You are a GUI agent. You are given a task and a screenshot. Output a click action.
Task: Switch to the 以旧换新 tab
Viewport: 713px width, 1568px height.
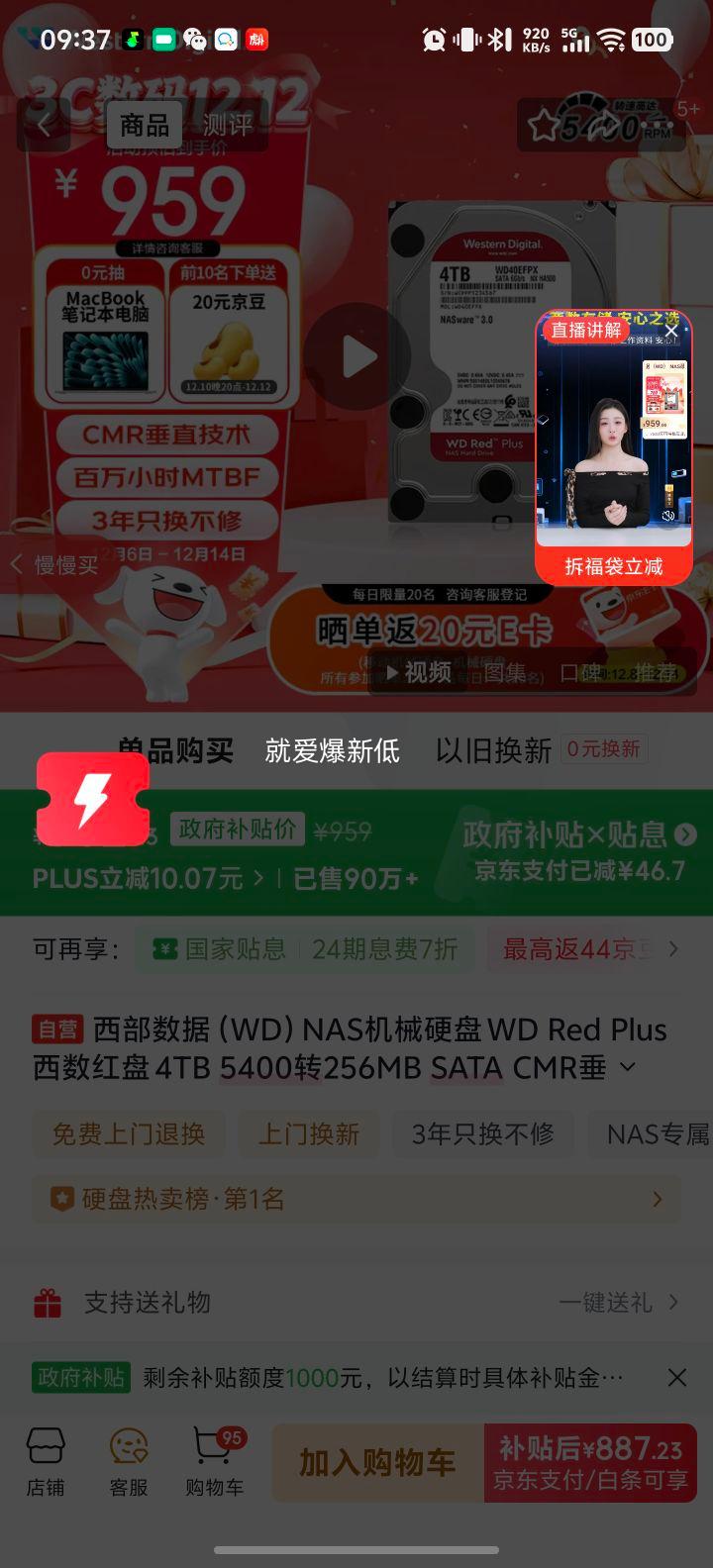click(494, 751)
